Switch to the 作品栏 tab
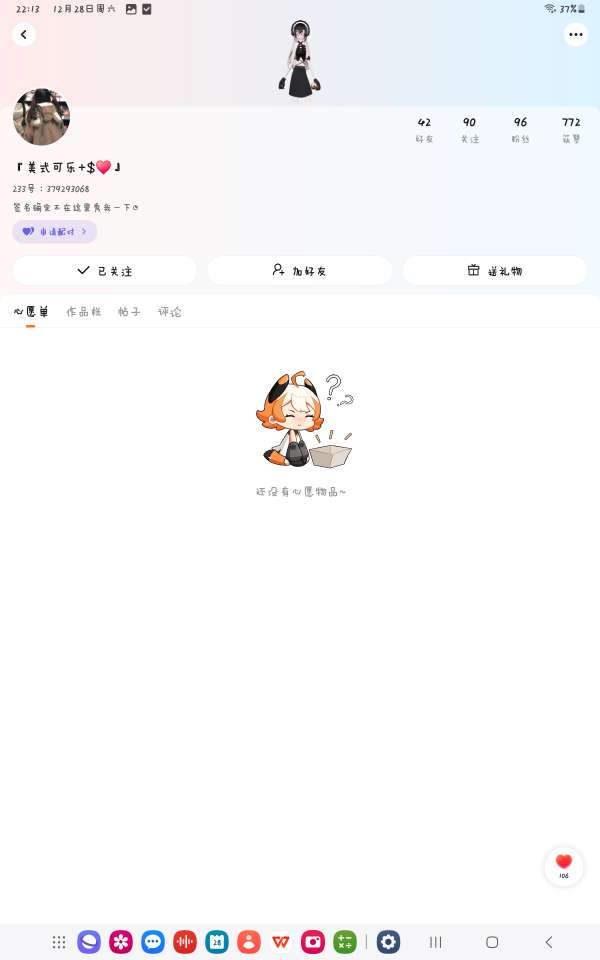Image resolution: width=600 pixels, height=960 pixels. click(x=84, y=312)
